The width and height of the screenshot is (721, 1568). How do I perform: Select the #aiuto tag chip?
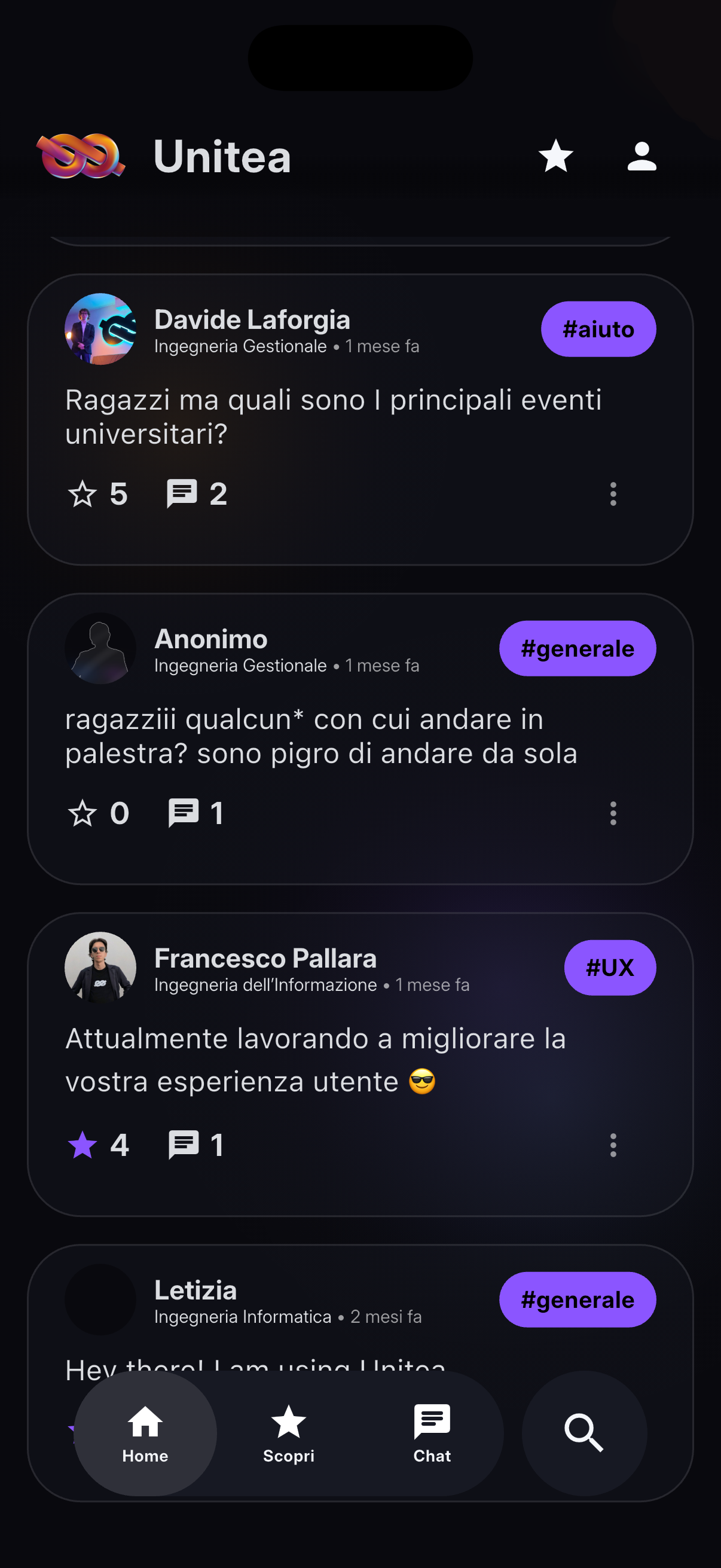(598, 330)
